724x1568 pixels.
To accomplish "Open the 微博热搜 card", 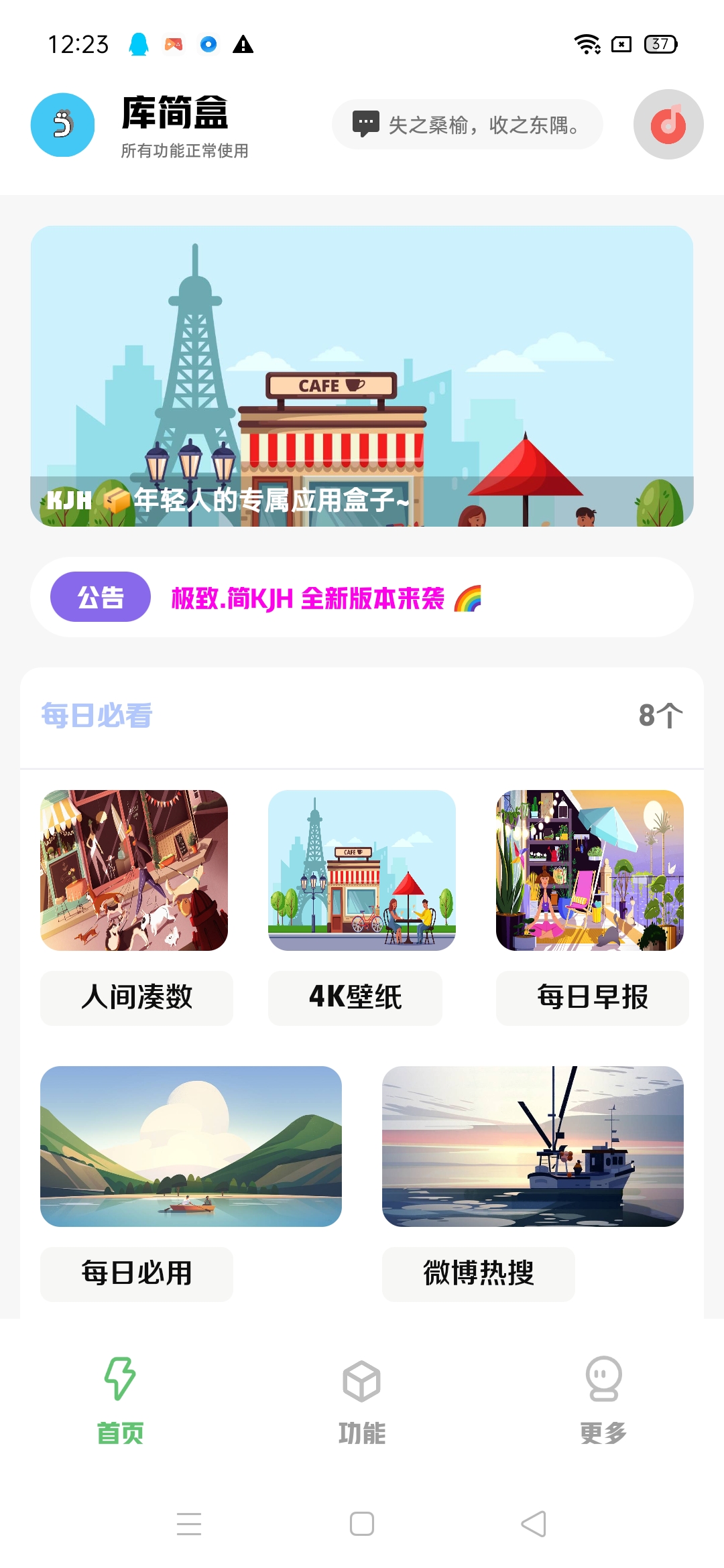I will click(x=533, y=1147).
